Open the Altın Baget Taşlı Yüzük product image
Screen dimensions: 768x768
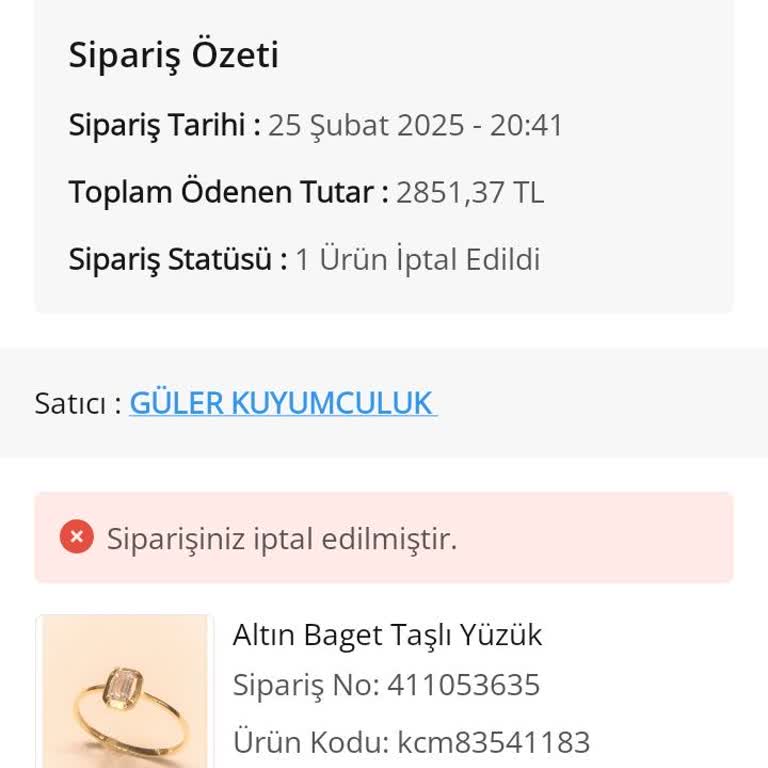pyautogui.click(x=125, y=693)
